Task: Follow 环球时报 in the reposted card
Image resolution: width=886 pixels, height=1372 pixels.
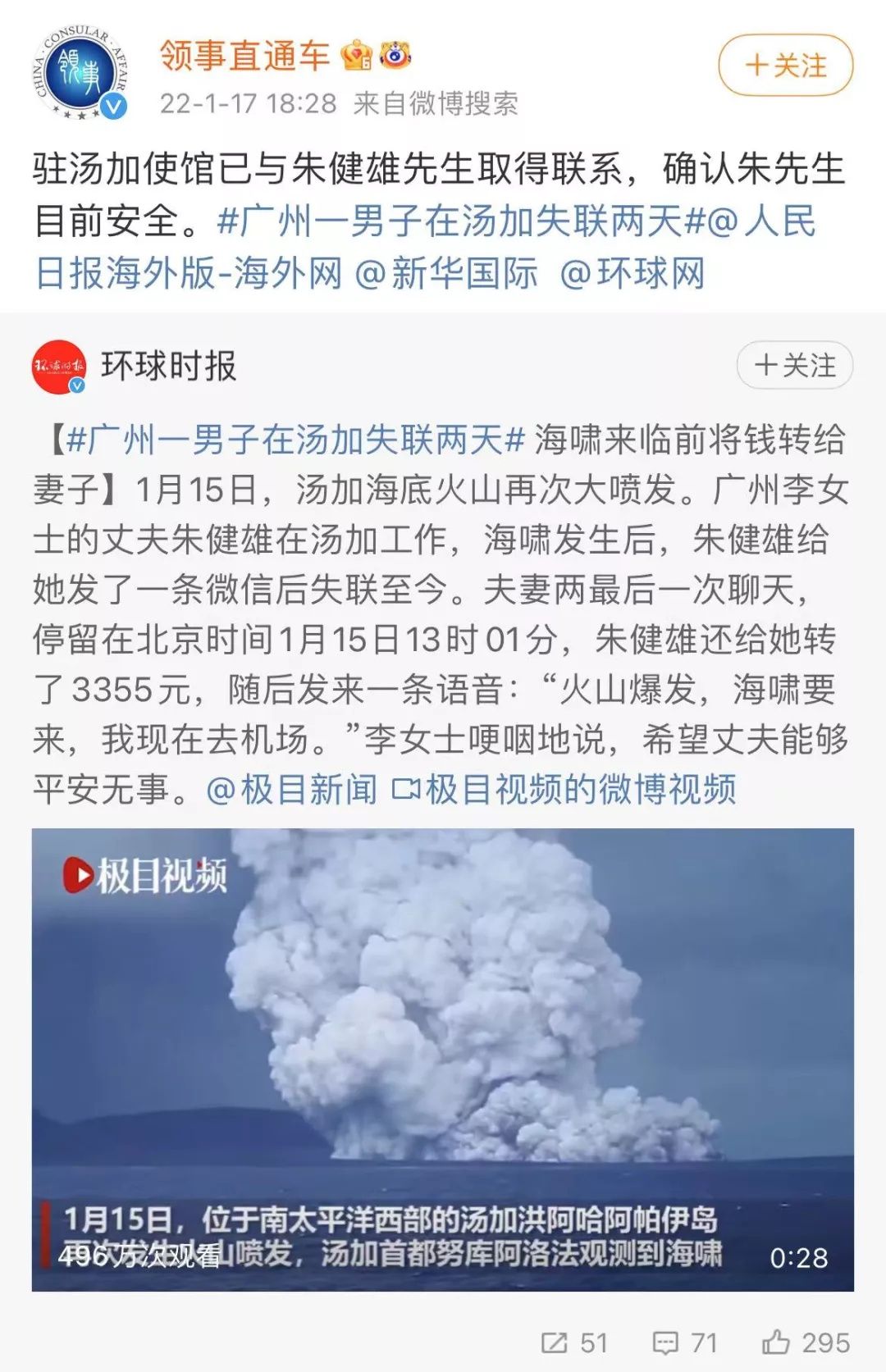Action: 794,365
